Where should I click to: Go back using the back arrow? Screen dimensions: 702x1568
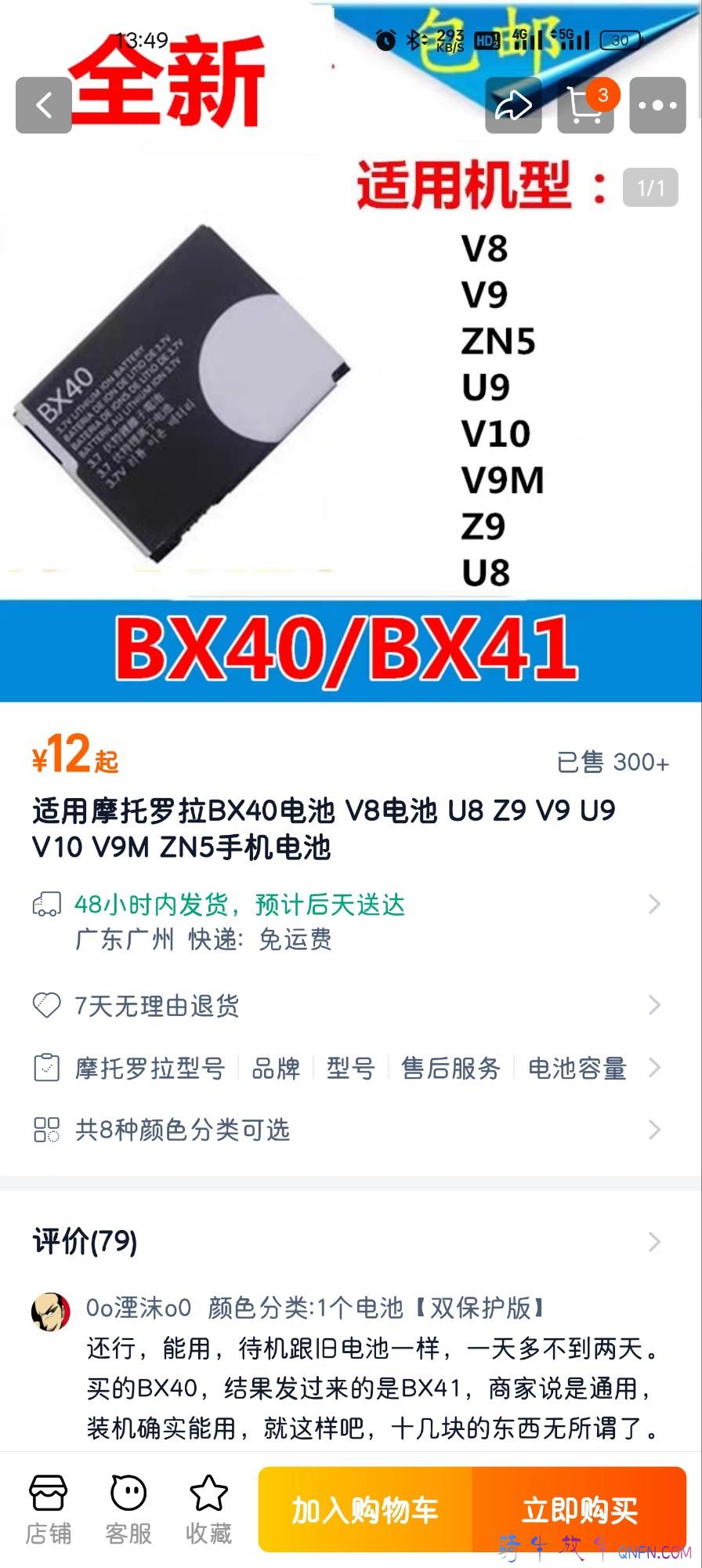(x=44, y=105)
